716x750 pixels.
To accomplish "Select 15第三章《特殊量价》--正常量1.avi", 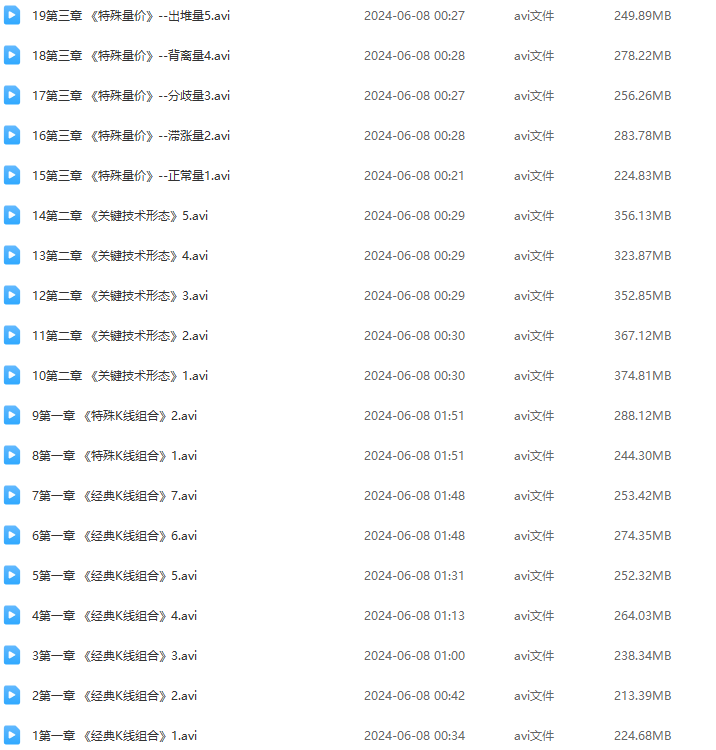I will tap(130, 176).
